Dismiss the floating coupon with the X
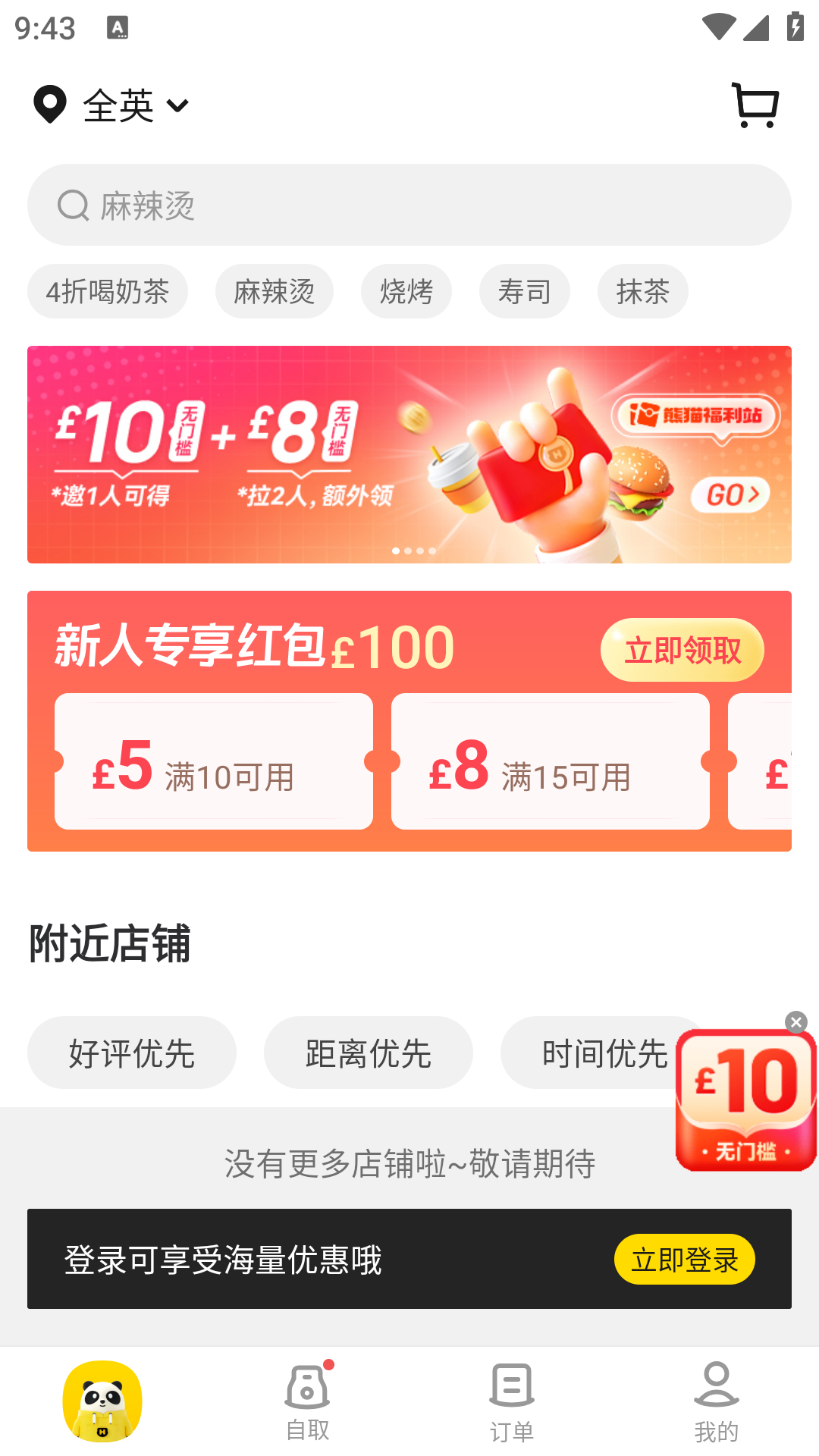Viewport: 819px width, 1456px height. [x=796, y=1021]
